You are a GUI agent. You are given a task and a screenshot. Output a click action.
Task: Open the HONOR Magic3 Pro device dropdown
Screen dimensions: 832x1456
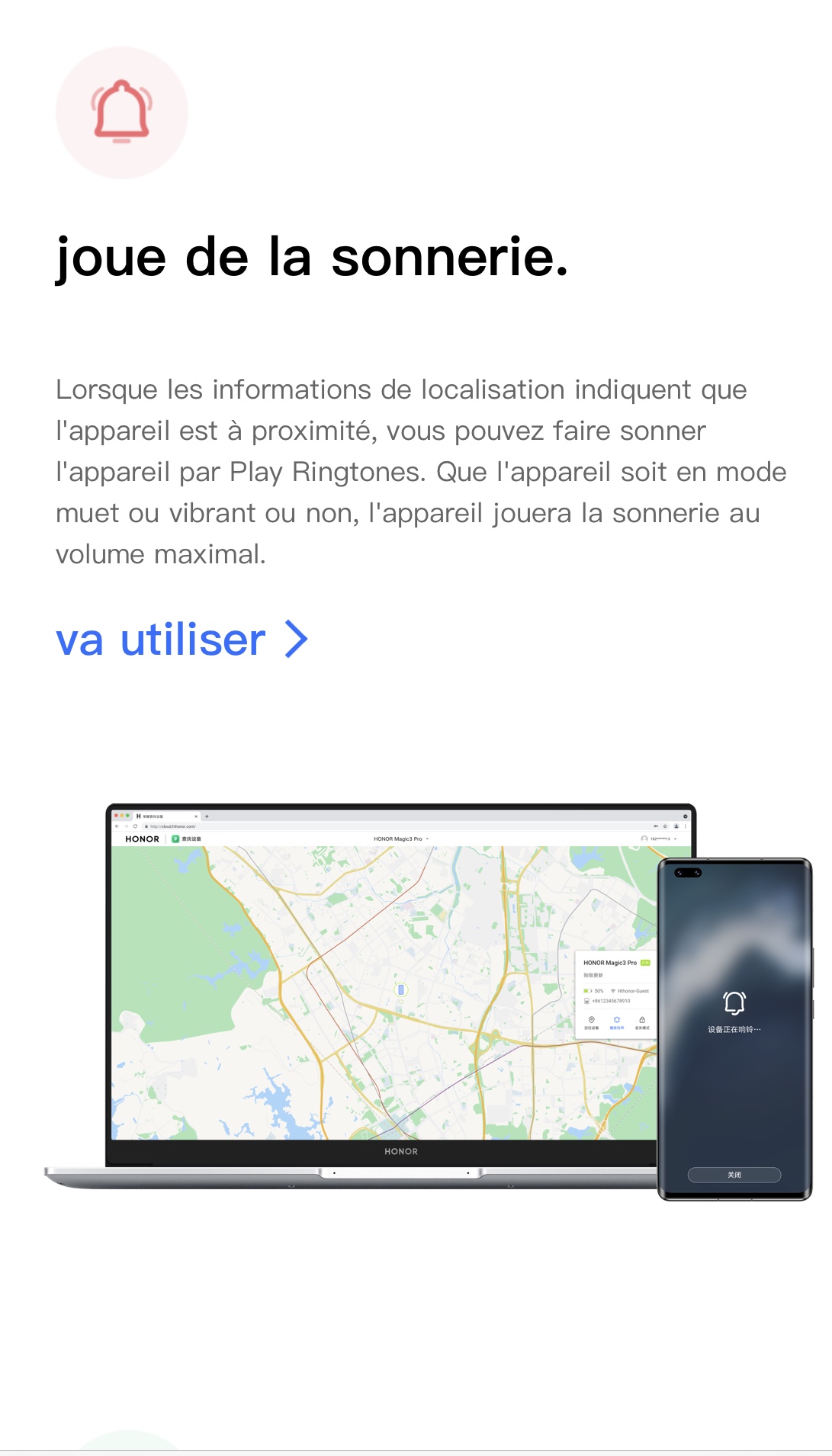(x=402, y=839)
